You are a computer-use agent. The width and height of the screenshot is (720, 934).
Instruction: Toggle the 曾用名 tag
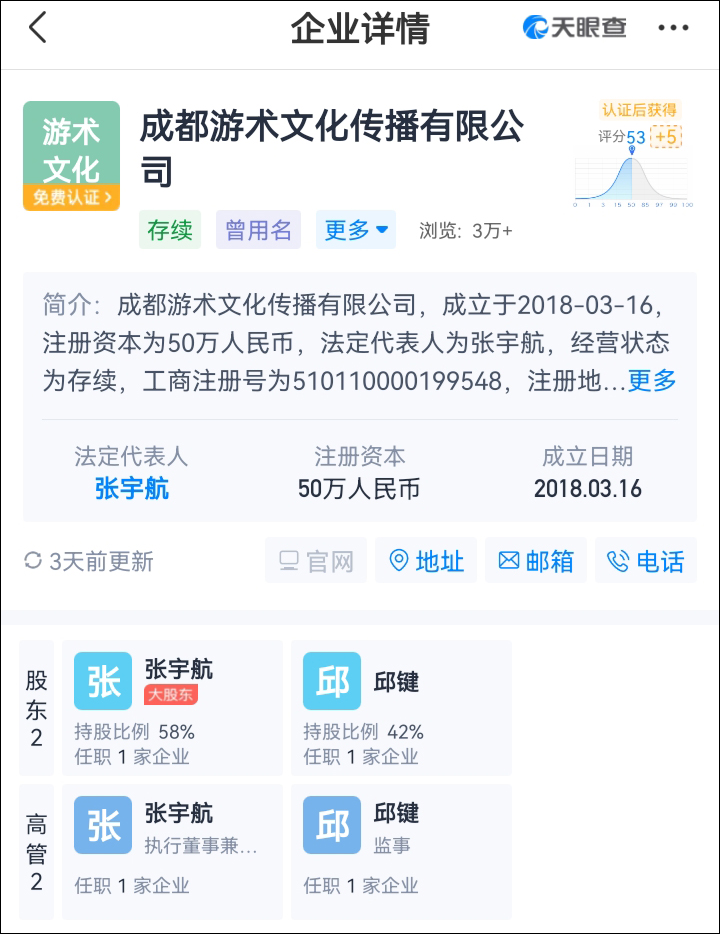point(258,230)
